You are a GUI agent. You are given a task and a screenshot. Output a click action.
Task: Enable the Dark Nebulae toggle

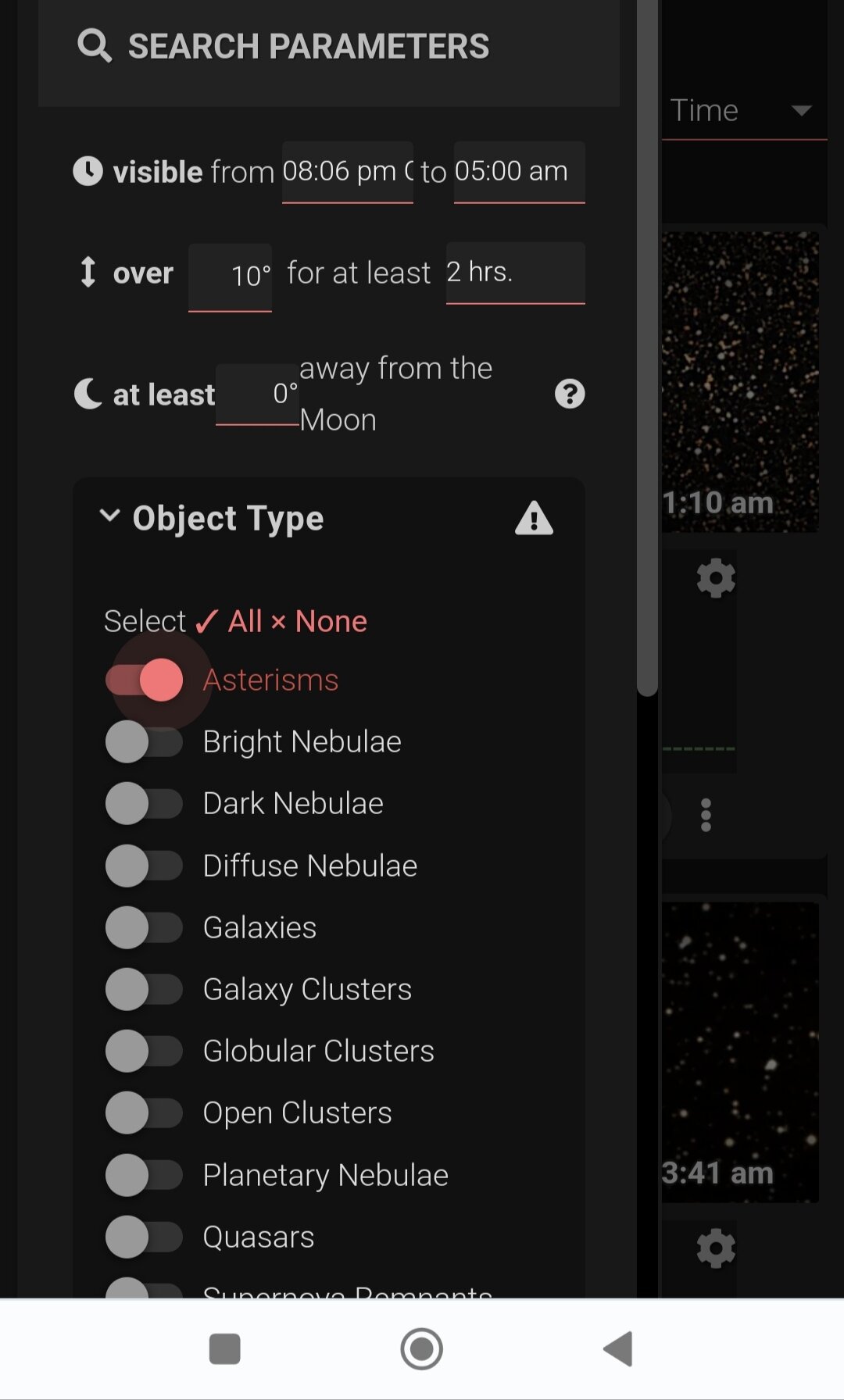point(145,803)
